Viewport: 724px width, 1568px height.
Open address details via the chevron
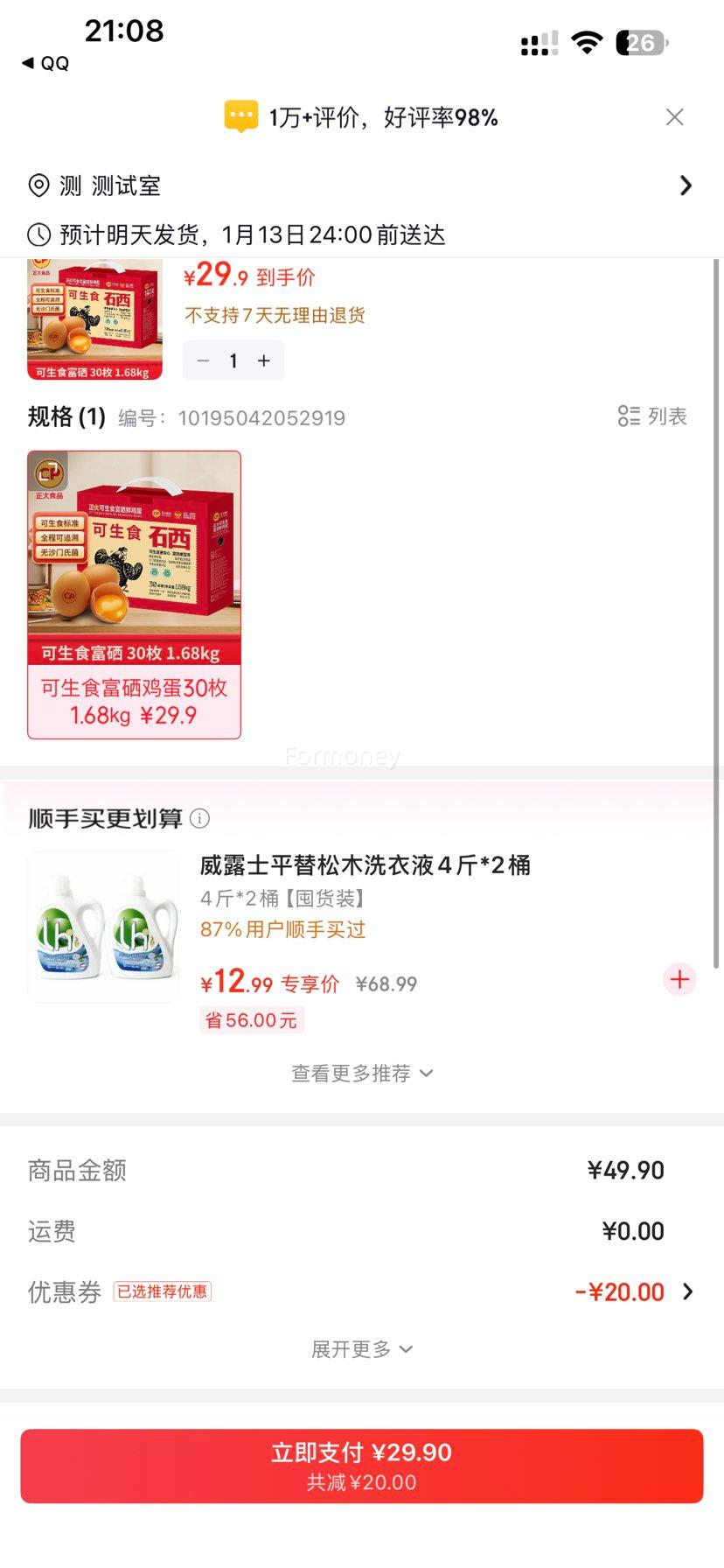tap(686, 185)
